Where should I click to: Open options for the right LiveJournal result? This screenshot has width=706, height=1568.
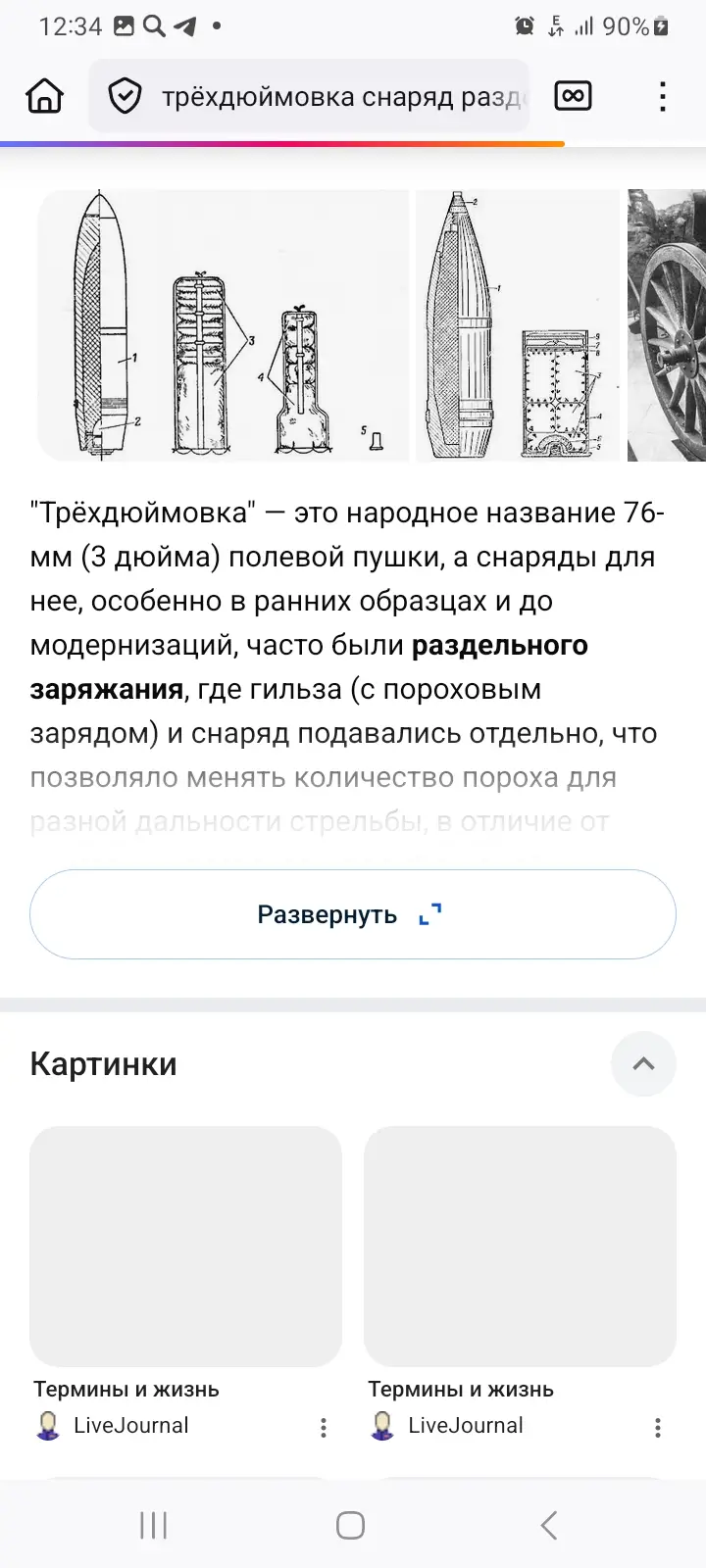point(658,1427)
